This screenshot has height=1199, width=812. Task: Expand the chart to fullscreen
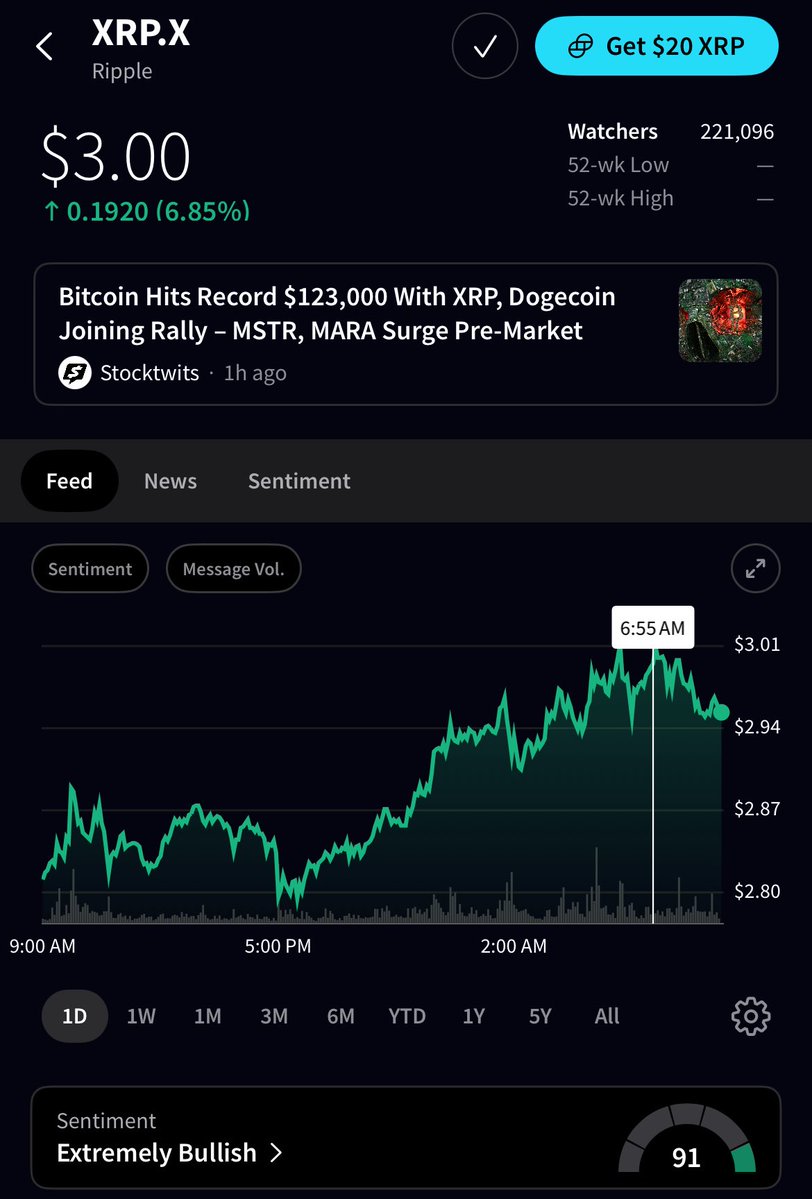(755, 569)
